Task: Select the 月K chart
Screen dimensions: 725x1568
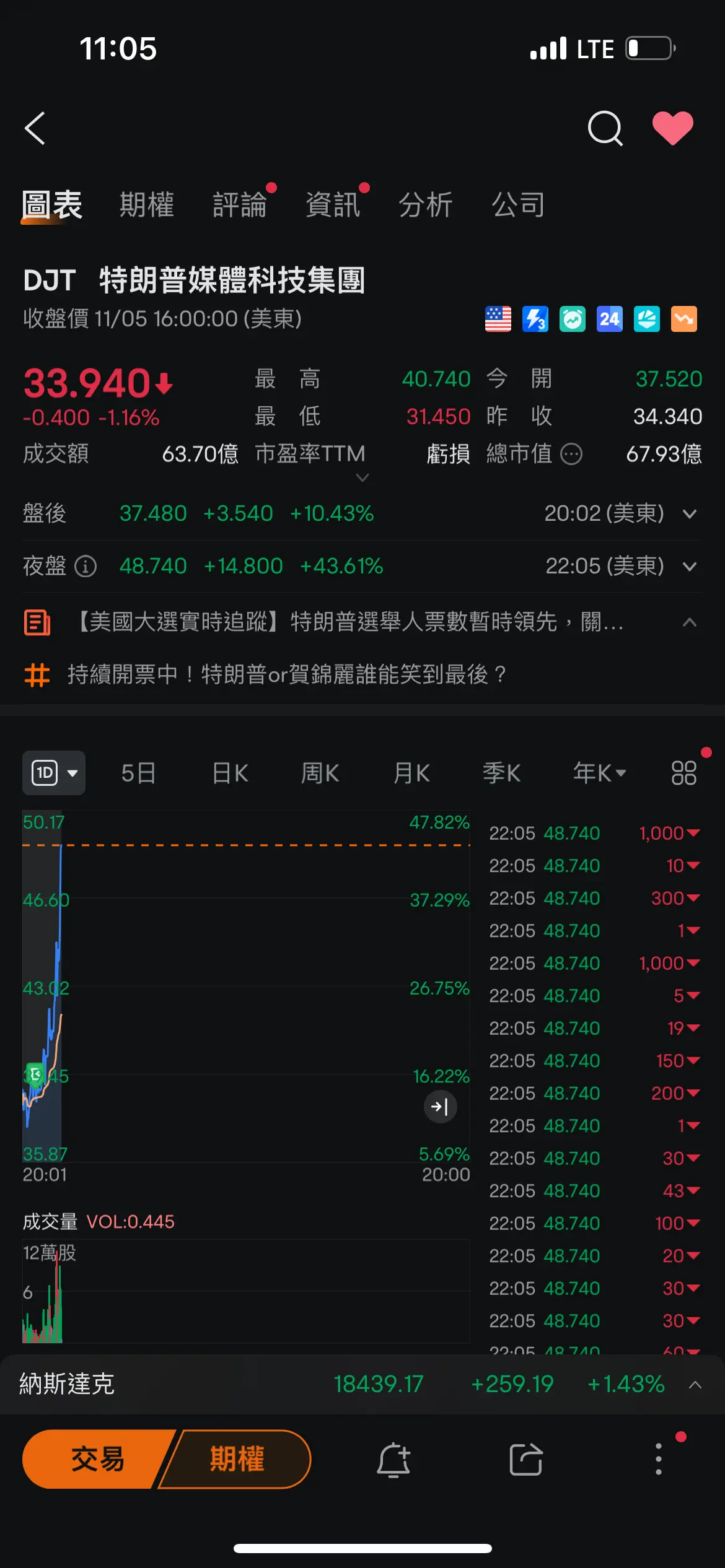Action: pyautogui.click(x=411, y=773)
